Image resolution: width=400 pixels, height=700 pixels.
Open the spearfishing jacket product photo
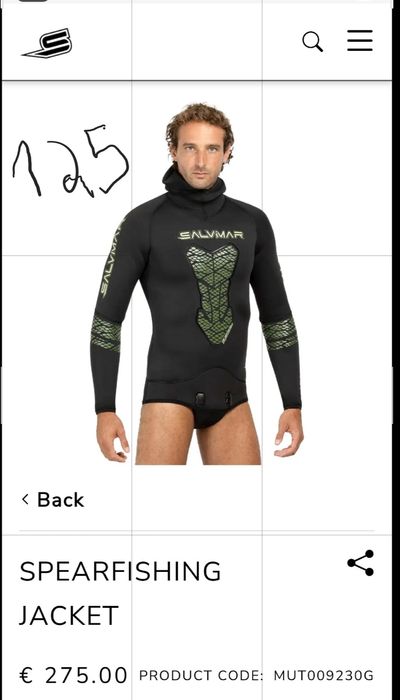[x=197, y=283]
